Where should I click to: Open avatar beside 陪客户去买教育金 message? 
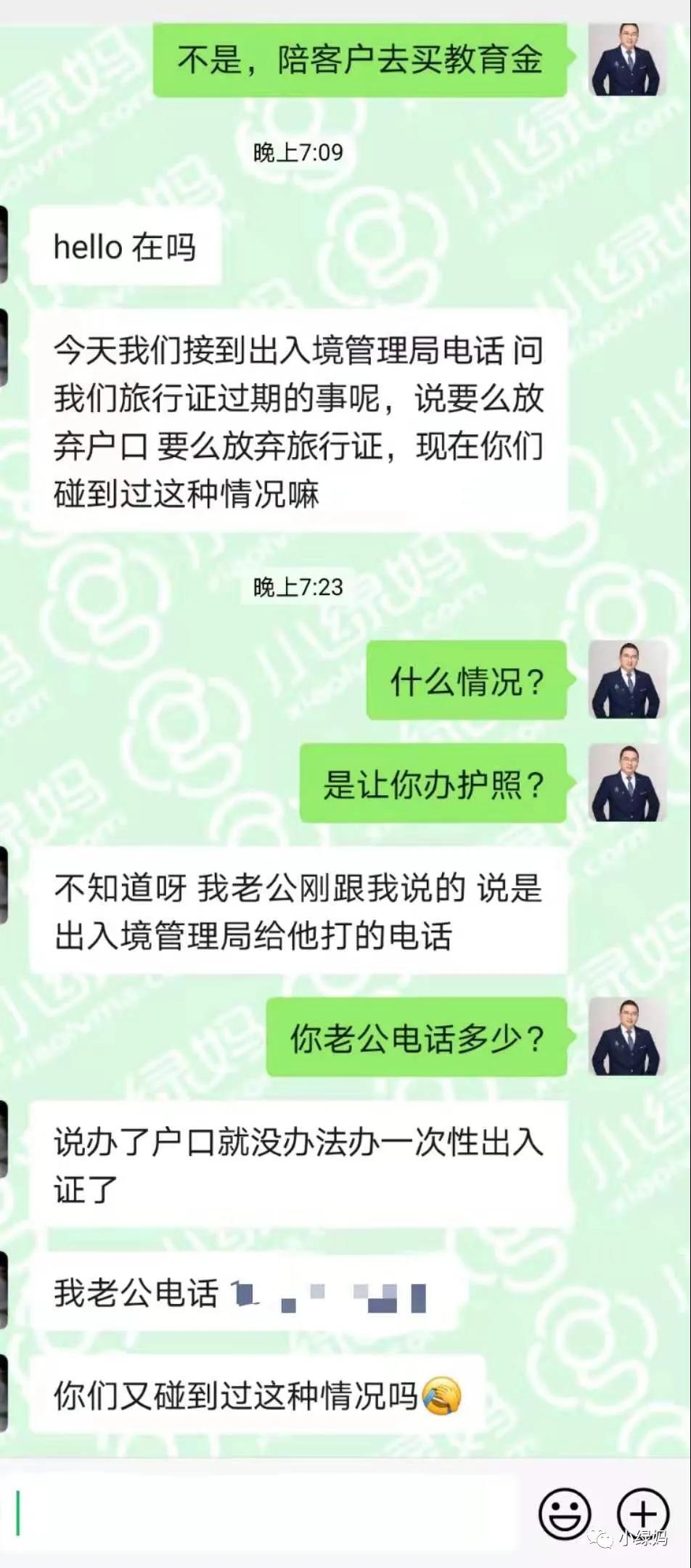pos(627,60)
